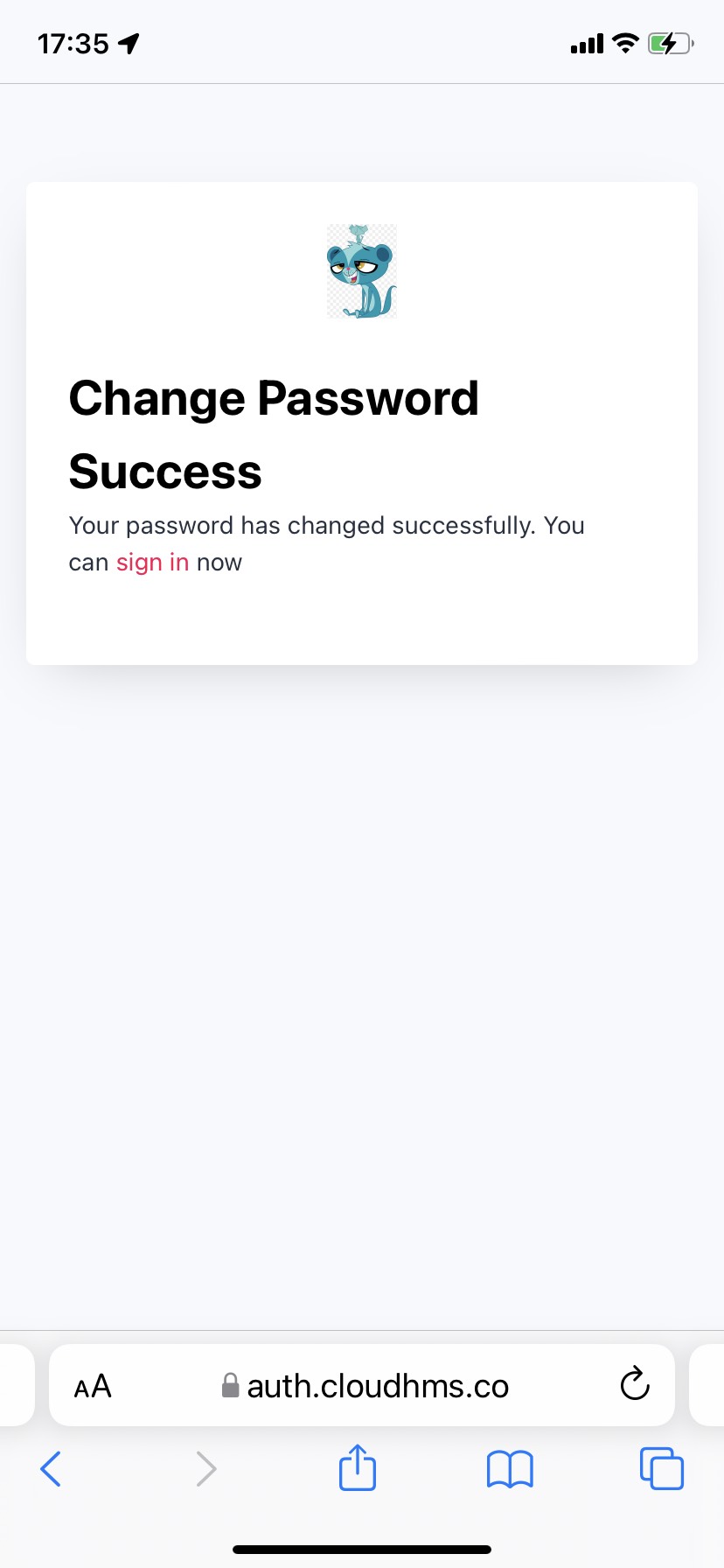Share this page
724x1568 pixels.
pos(357,1468)
